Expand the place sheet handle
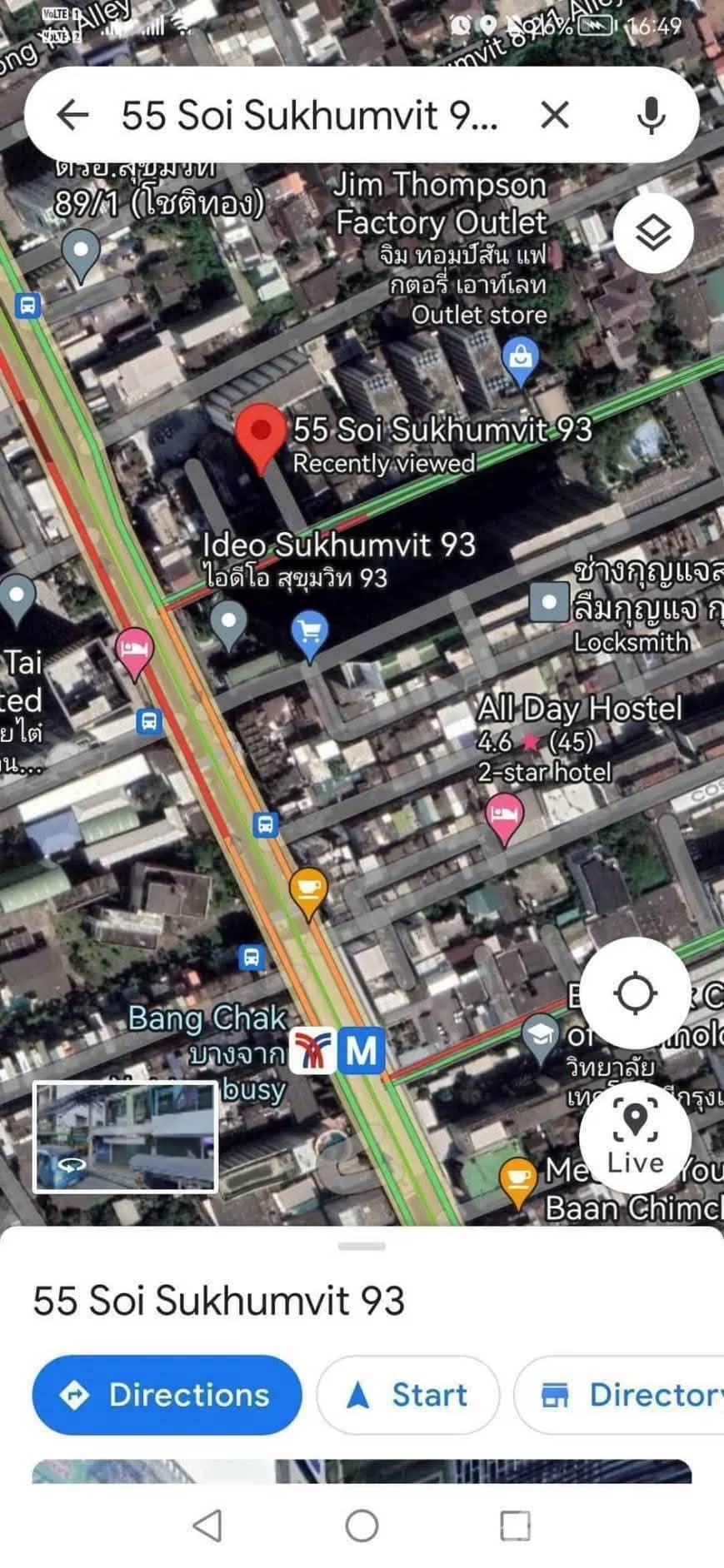This screenshot has width=724, height=1568. pos(362,1247)
